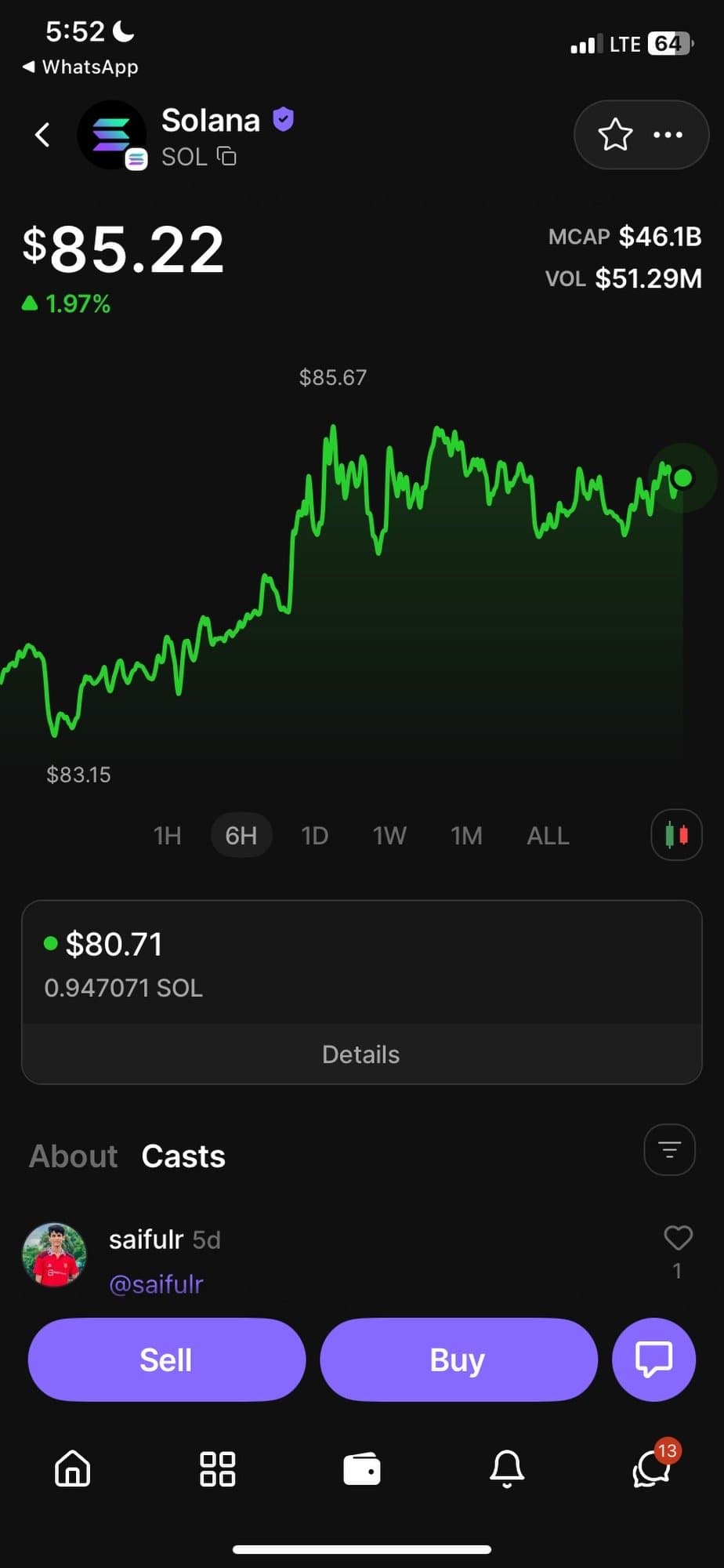Add Solana to favorites with the star
724x1568 pixels.
[x=615, y=135]
